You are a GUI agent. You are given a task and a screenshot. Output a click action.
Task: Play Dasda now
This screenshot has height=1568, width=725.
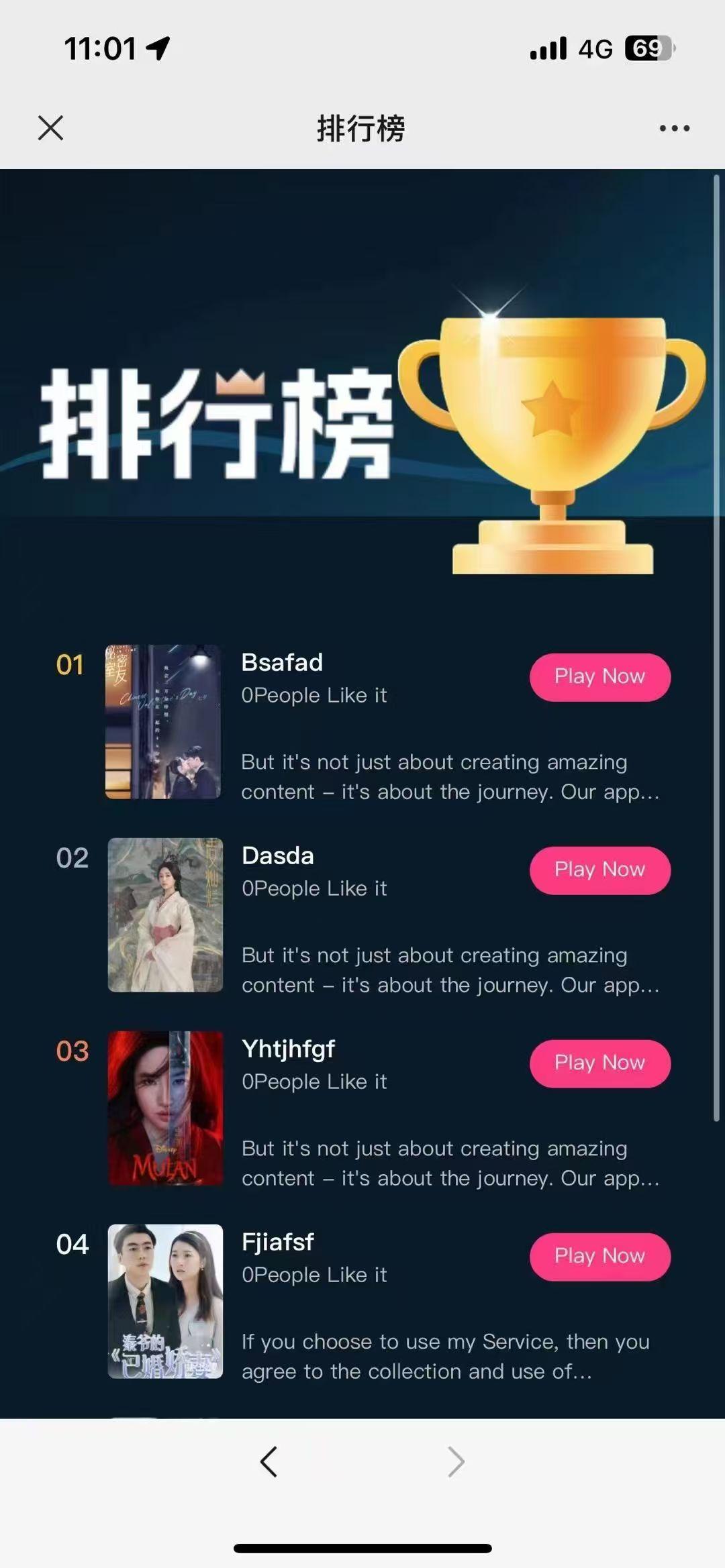pos(599,870)
